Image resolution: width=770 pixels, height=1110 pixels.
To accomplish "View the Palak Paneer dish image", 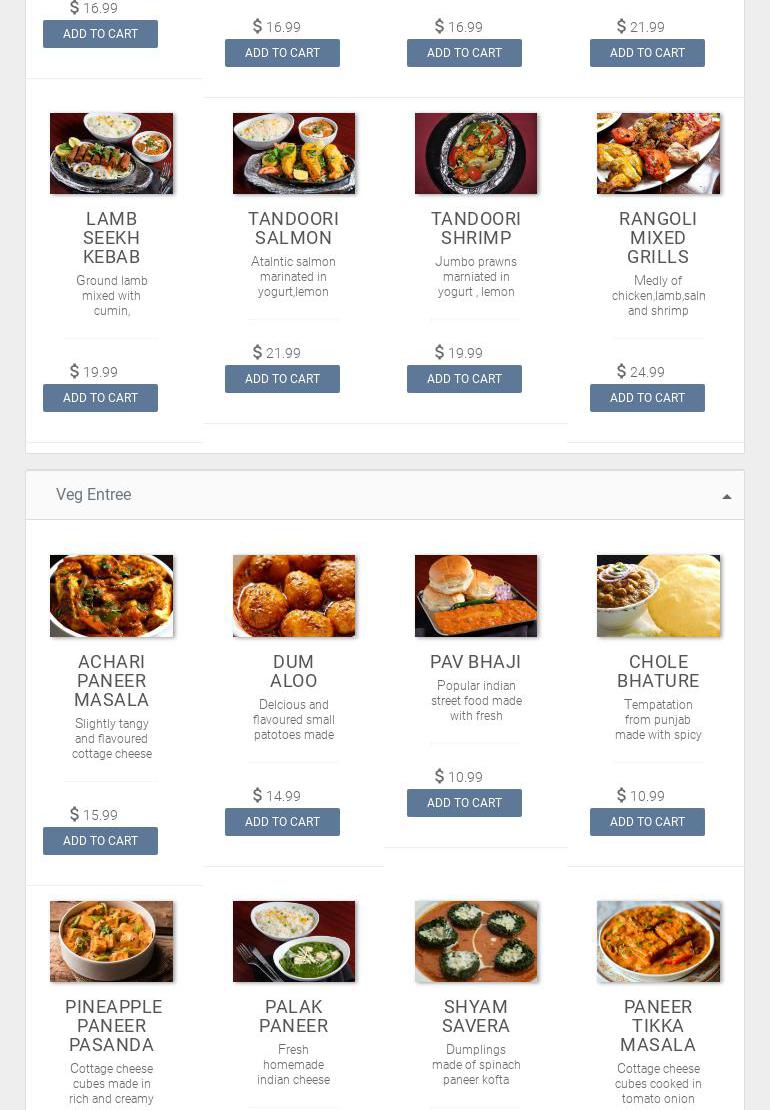I will pyautogui.click(x=294, y=941).
